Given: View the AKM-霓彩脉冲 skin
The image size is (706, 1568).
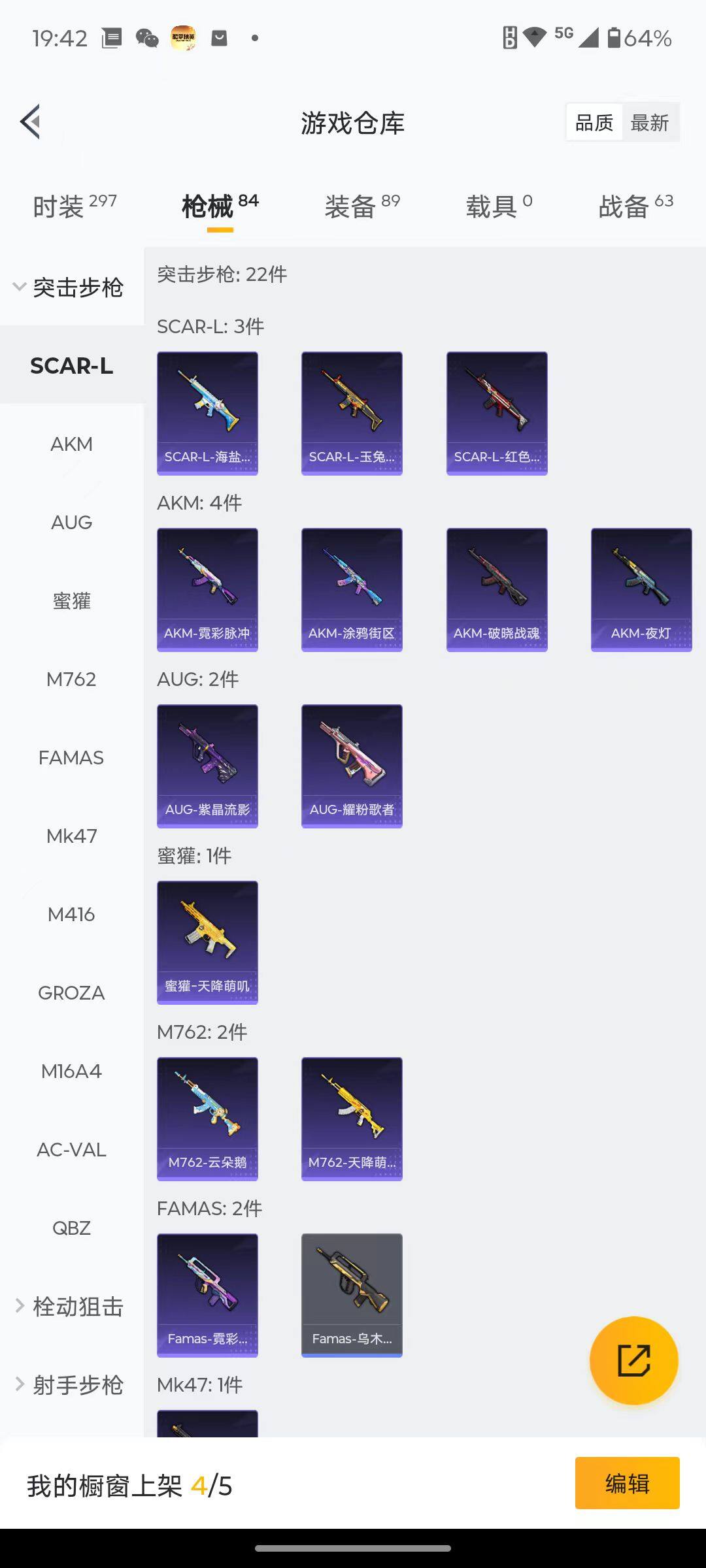Looking at the screenshot, I should [x=207, y=589].
